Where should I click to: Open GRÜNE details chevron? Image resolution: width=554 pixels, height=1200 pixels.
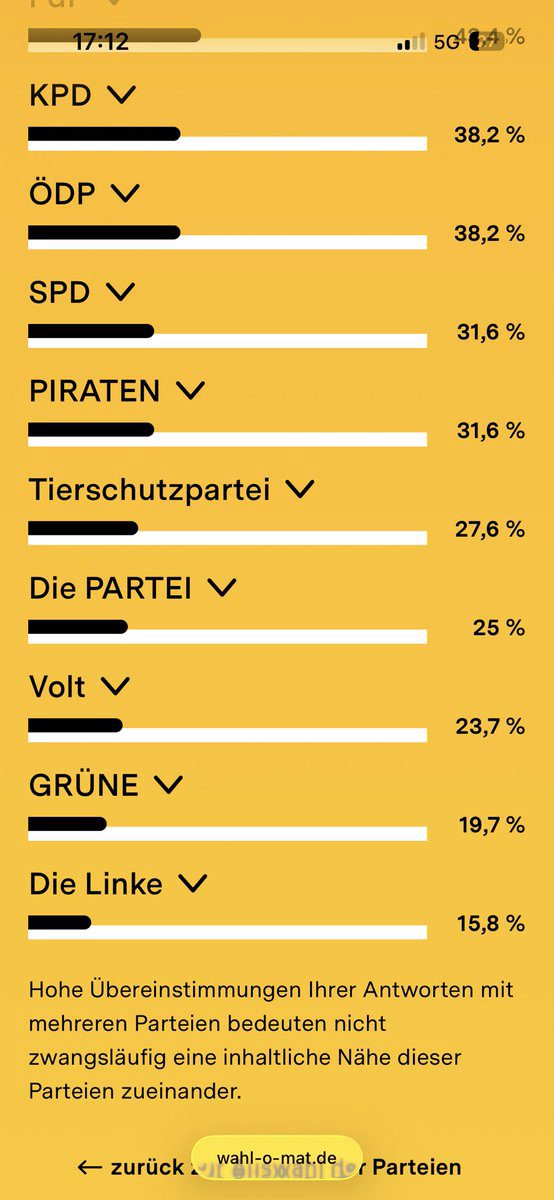coord(169,785)
